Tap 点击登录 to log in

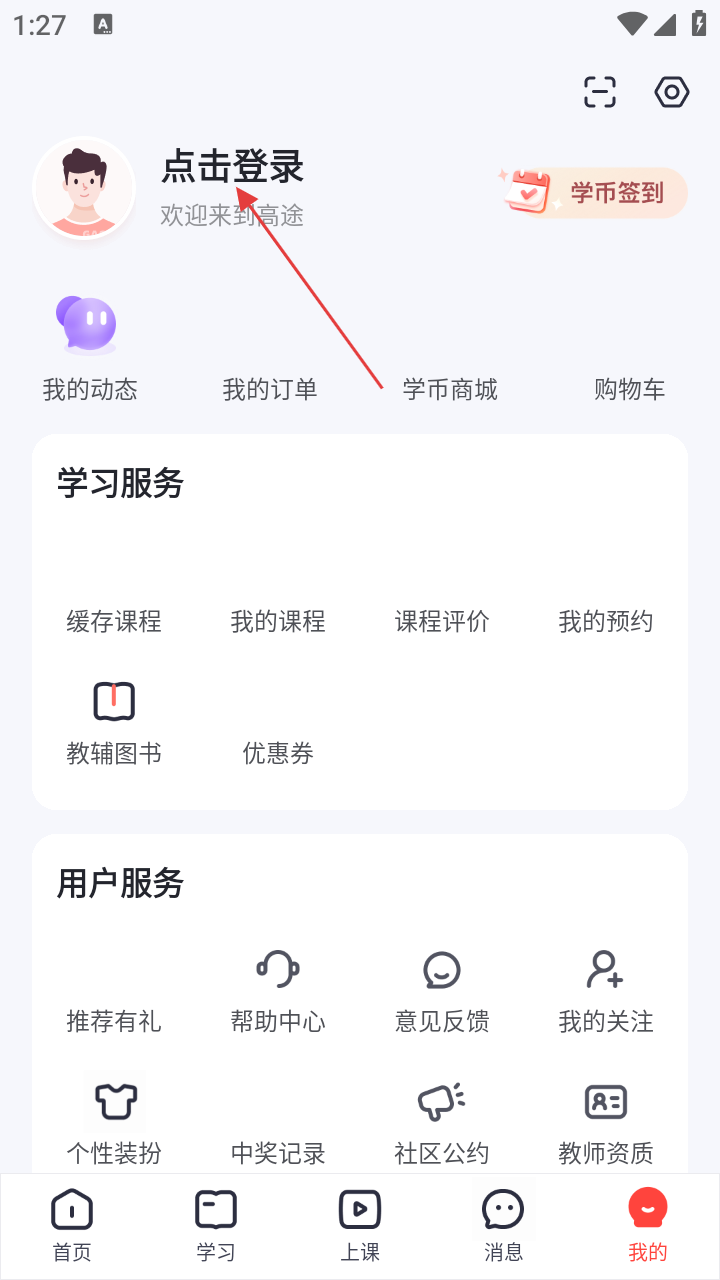click(x=232, y=167)
